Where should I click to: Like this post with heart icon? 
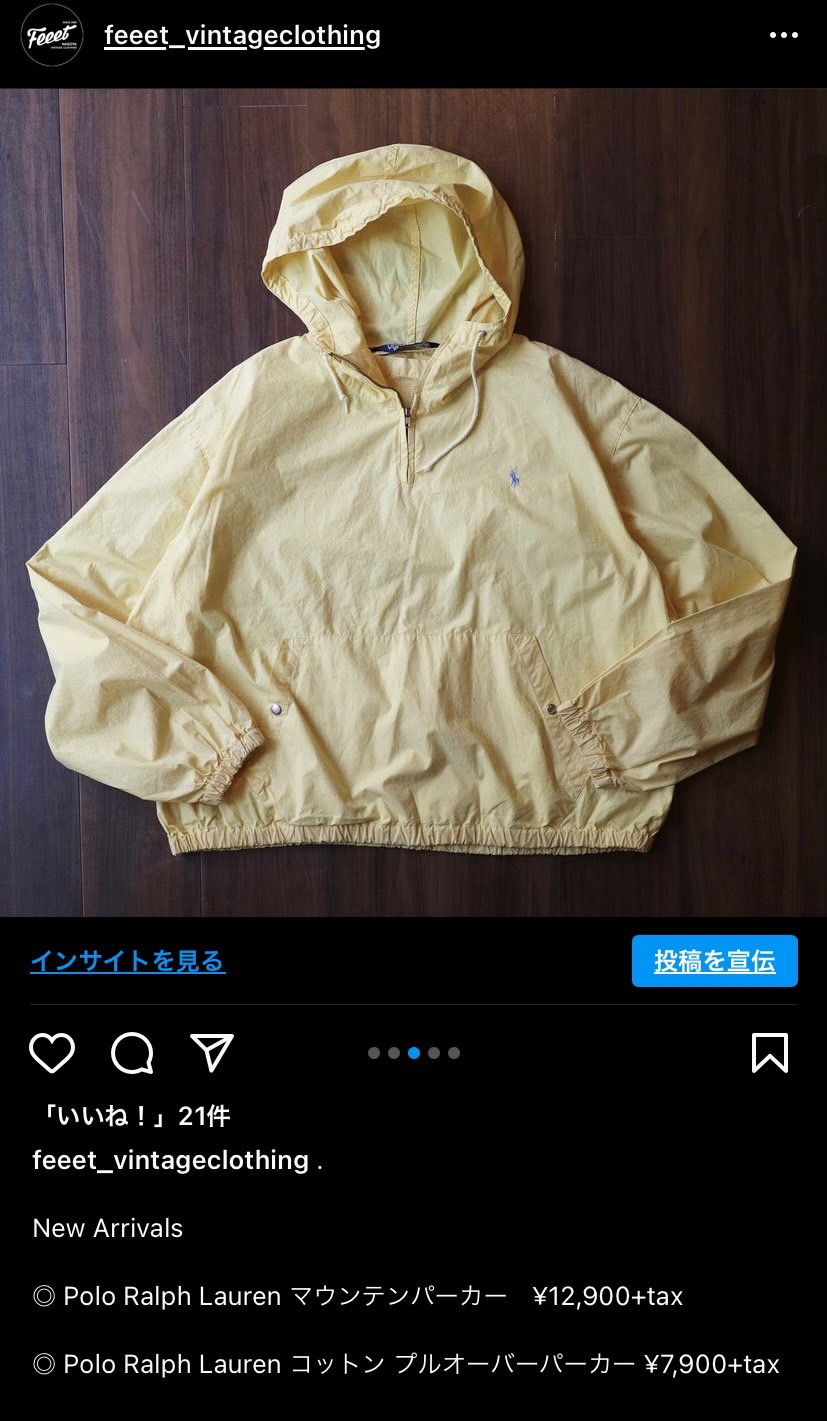52,1053
